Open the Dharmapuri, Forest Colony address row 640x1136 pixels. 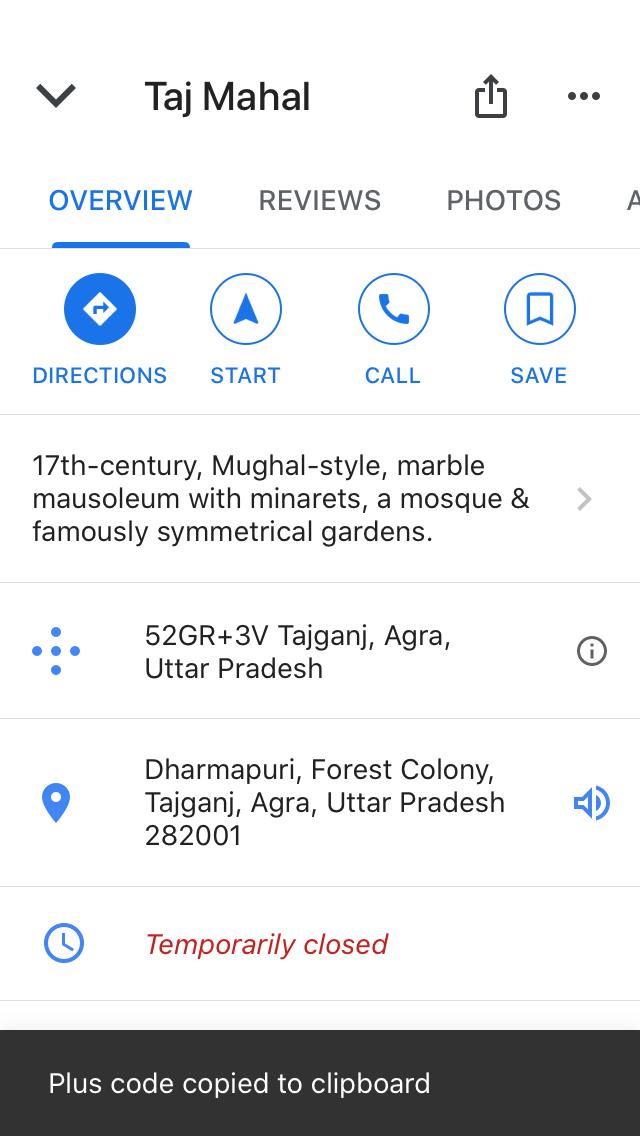click(324, 802)
